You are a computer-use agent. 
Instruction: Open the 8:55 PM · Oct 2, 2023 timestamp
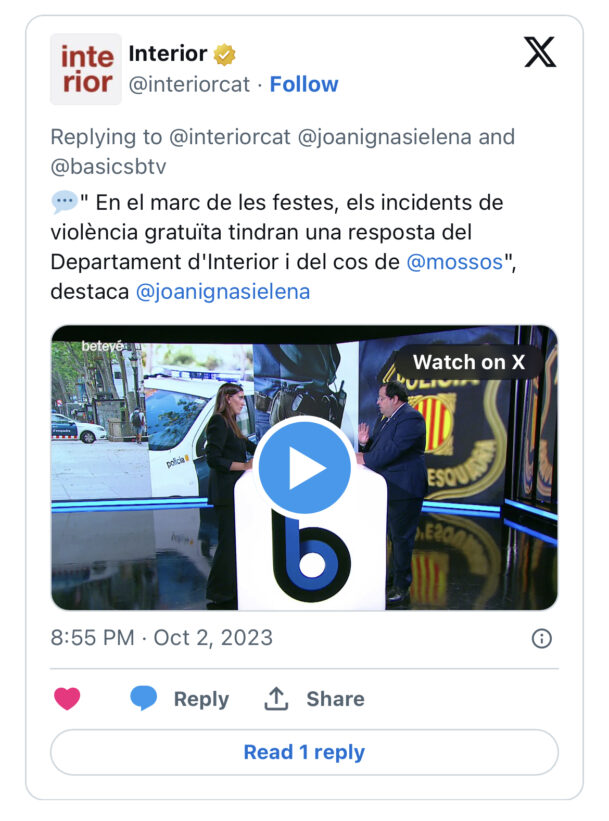tap(161, 638)
